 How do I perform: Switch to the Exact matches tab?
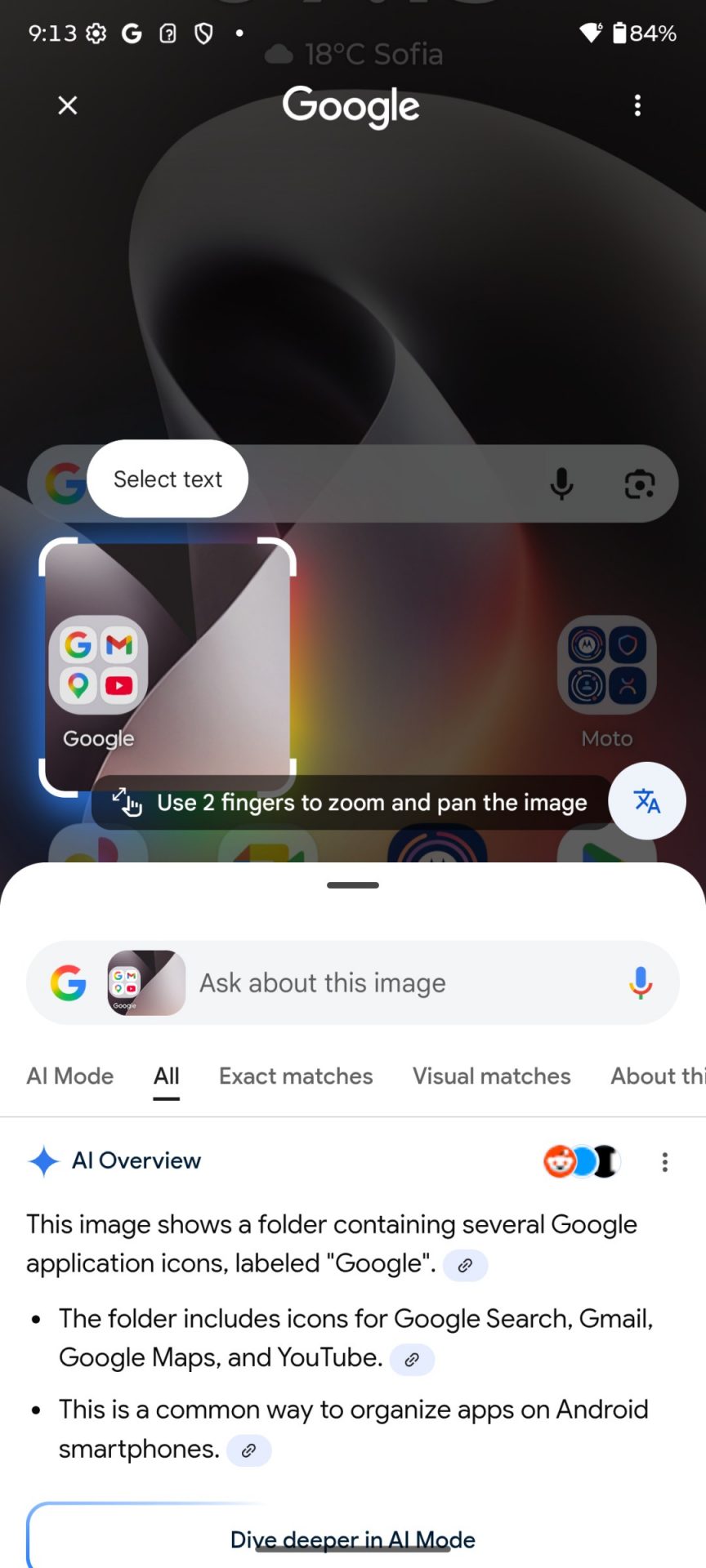(x=296, y=1076)
